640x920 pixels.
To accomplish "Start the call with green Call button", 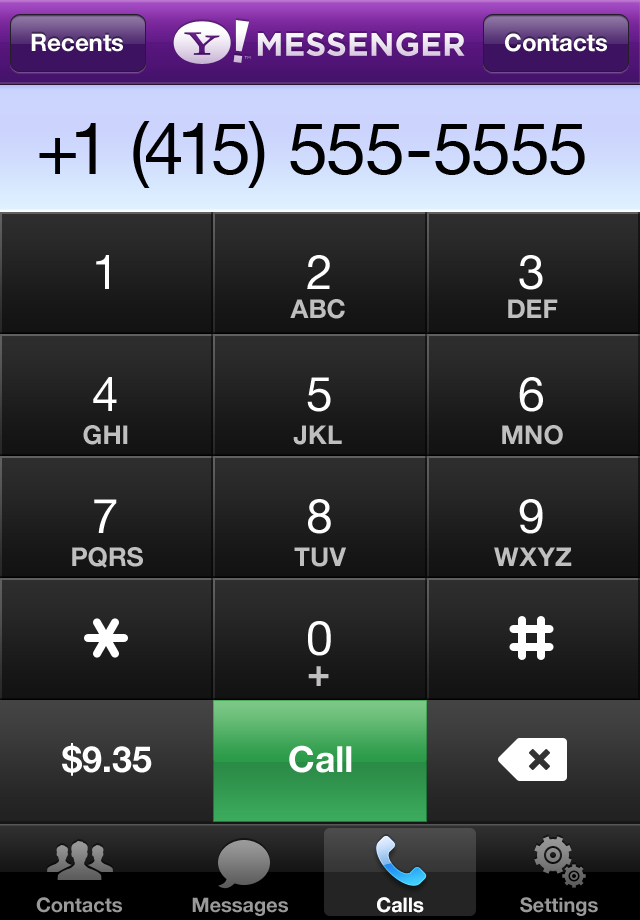I will coord(320,760).
